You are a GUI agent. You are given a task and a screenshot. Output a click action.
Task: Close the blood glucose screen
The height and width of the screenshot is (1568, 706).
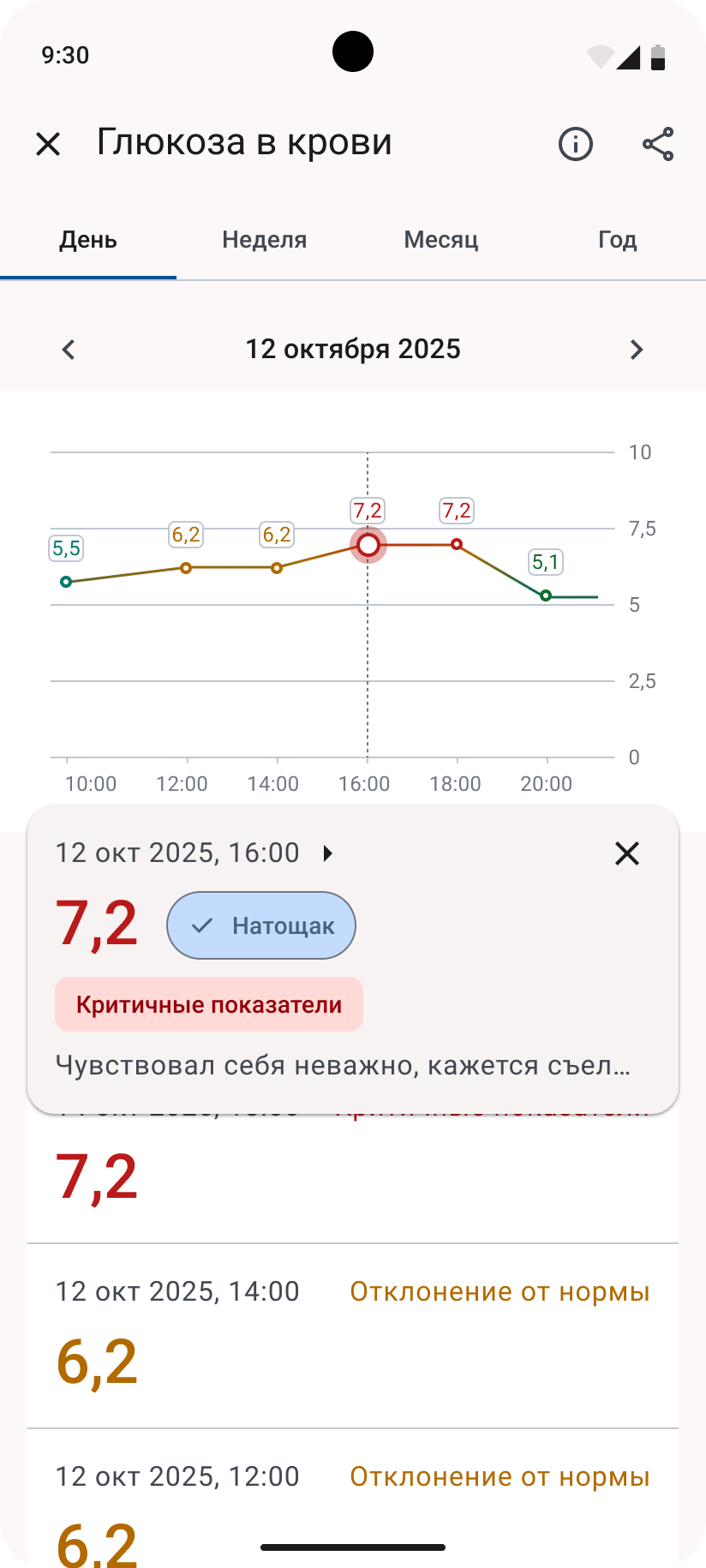point(48,144)
